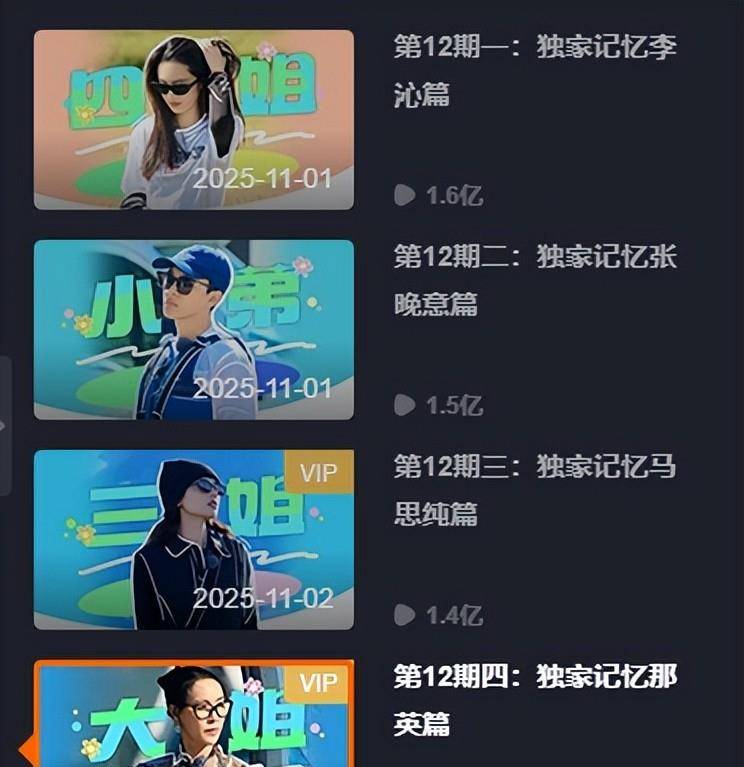Select the VIP episode 马思纯篇
The image size is (744, 767).
pos(194,540)
